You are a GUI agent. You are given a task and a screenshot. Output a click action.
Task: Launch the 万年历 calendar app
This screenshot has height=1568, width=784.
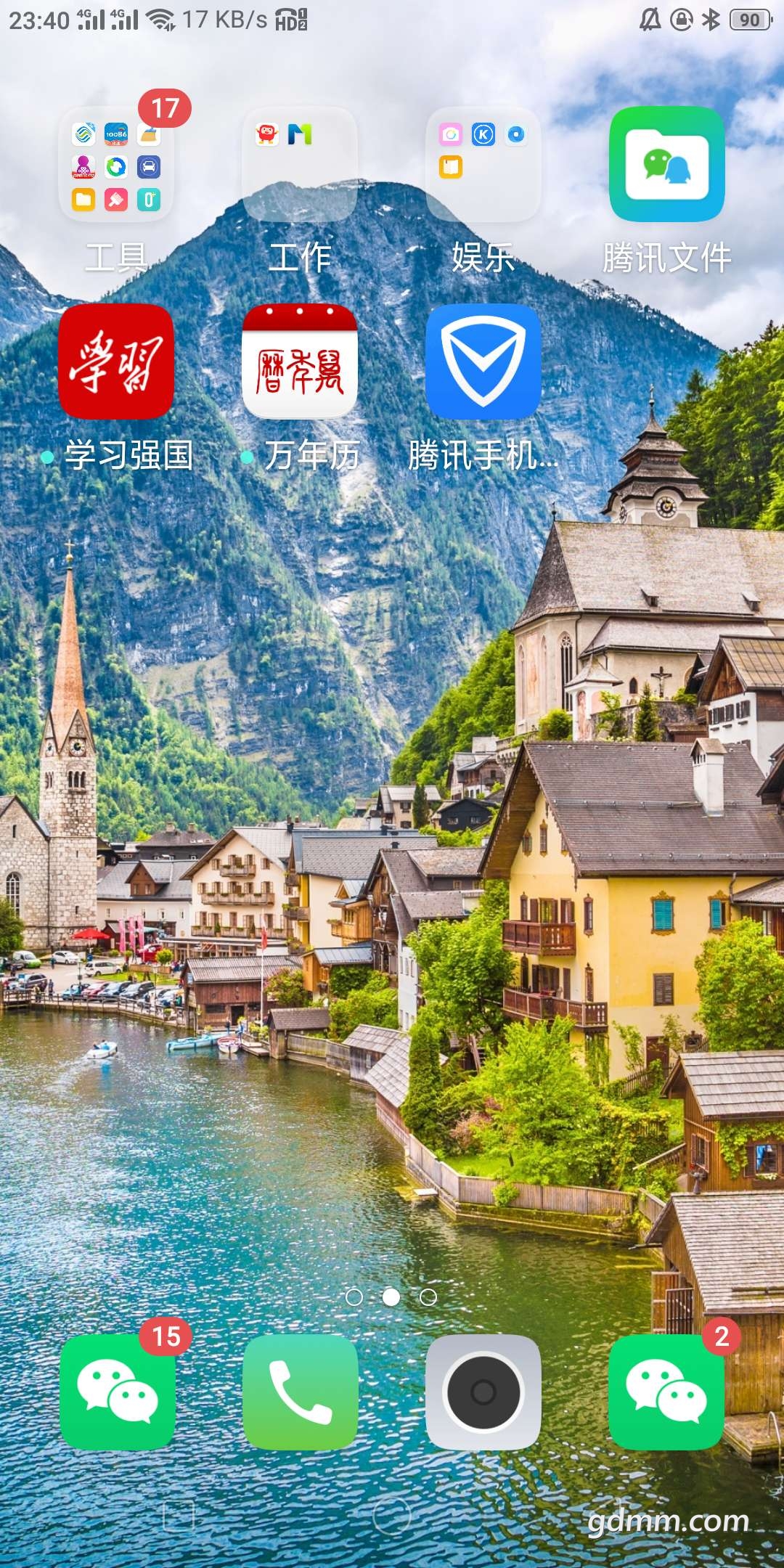click(299, 362)
